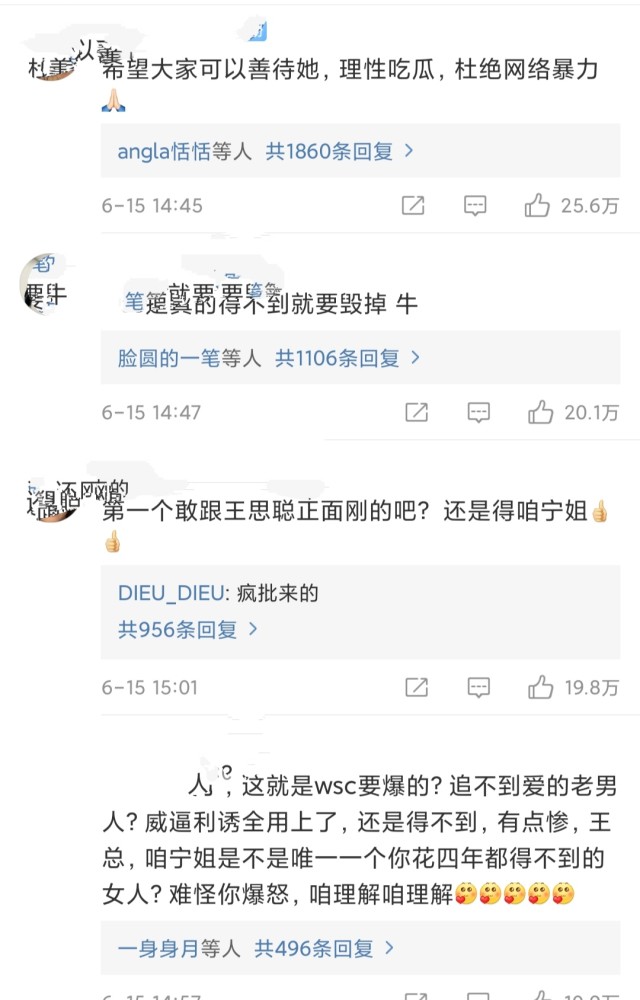Screen dimensions: 640x1000
Task: Like the comment with 20.1万 likes
Action: [x=541, y=412]
